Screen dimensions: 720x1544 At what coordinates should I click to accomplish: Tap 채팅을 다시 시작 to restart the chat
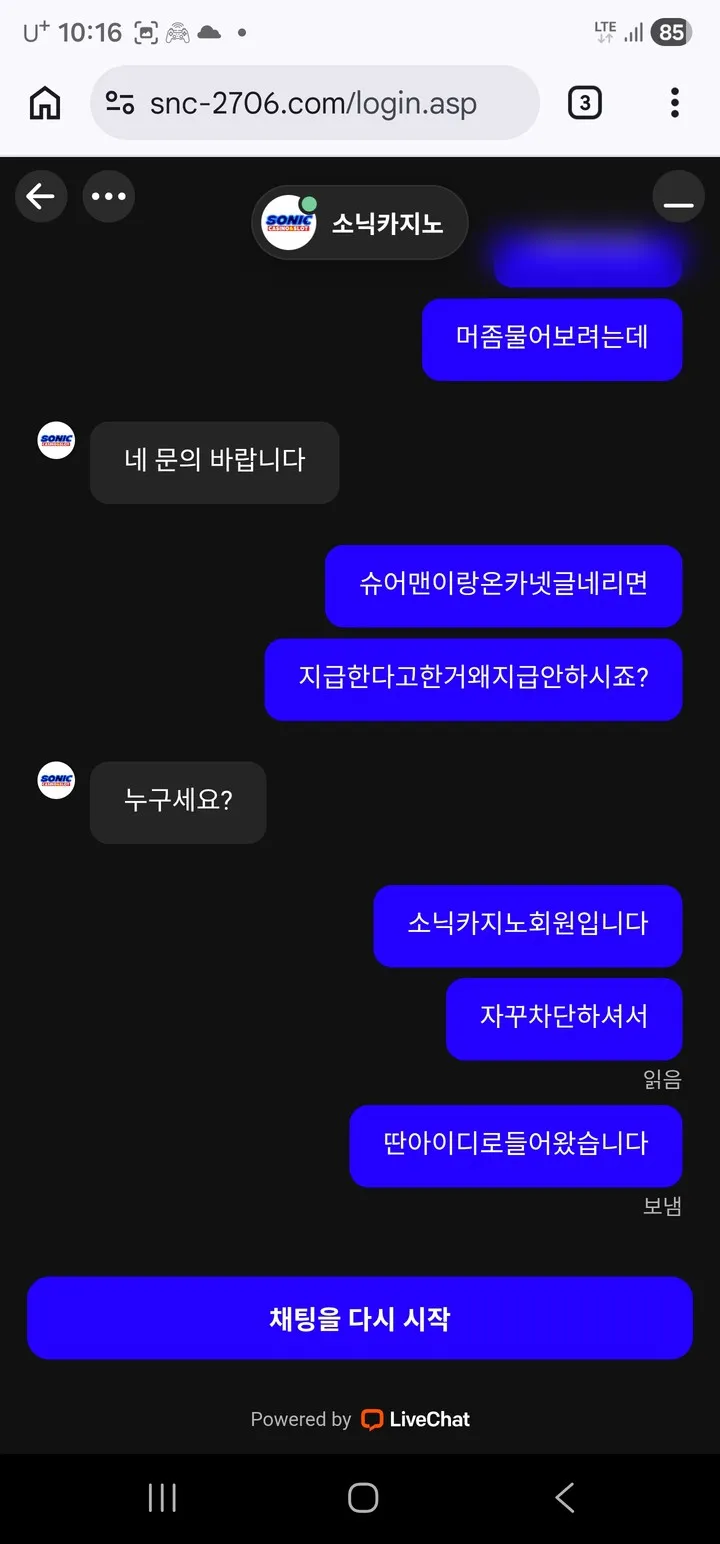[x=359, y=1318]
